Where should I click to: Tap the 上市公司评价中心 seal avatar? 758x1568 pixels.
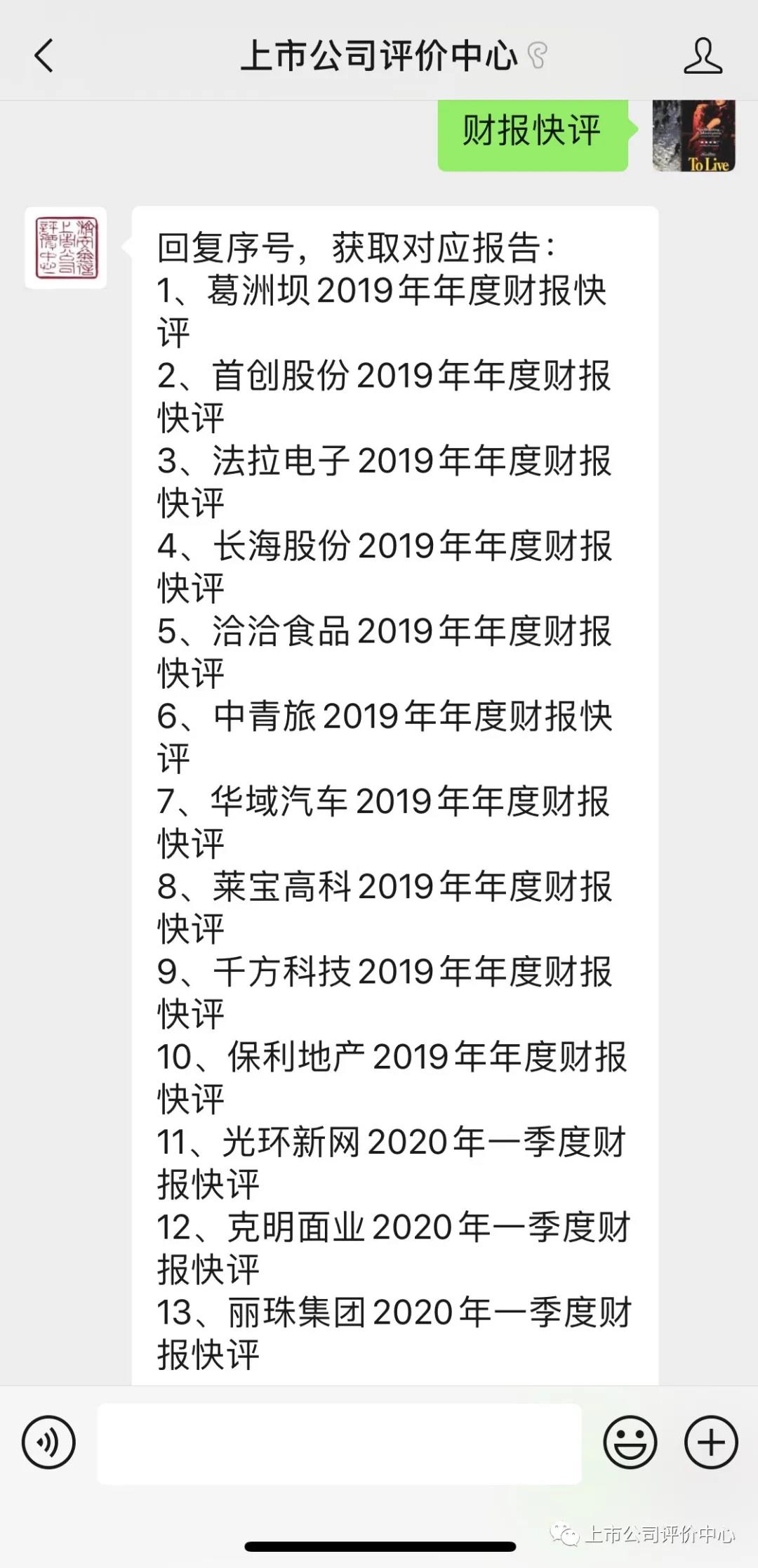66,248
